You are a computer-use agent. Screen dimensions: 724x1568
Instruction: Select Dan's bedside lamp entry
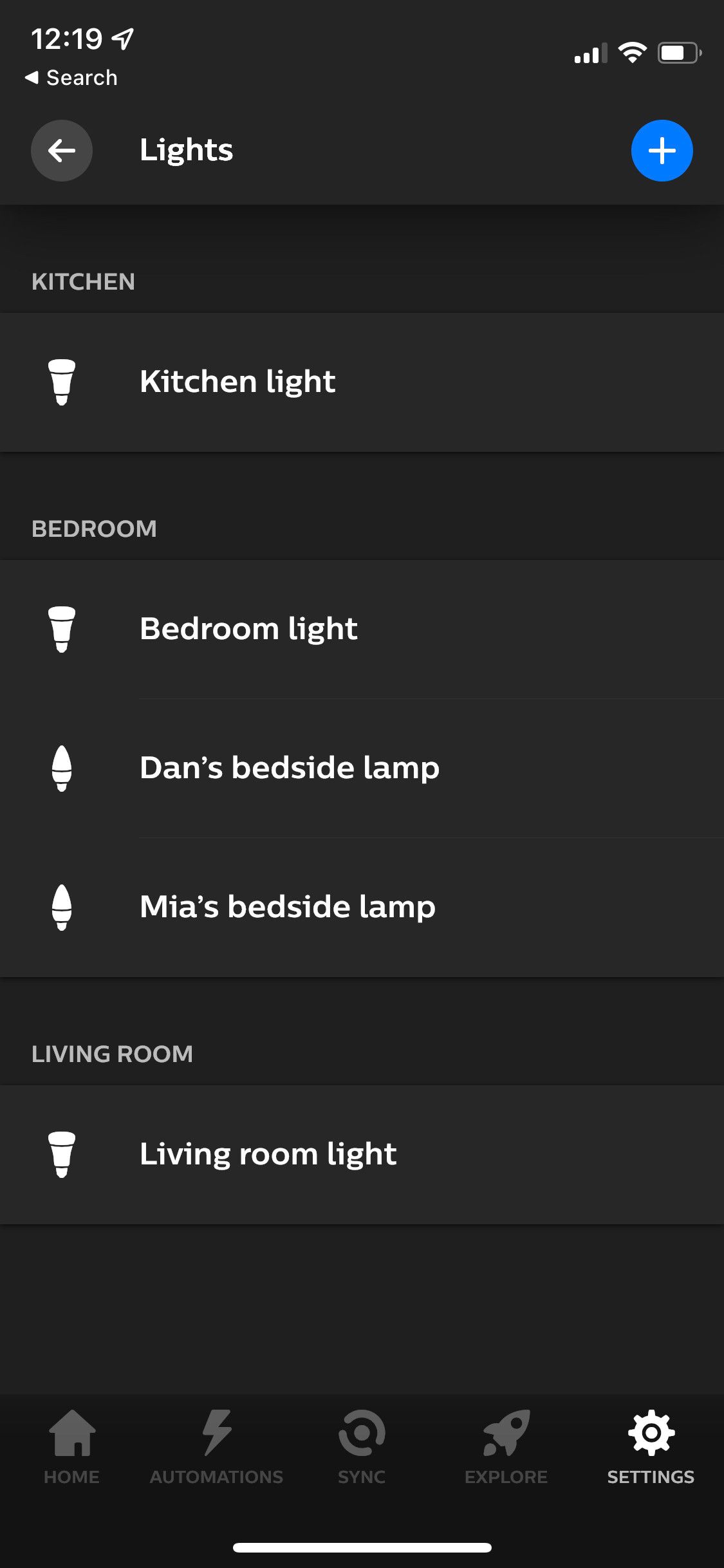[x=362, y=767]
